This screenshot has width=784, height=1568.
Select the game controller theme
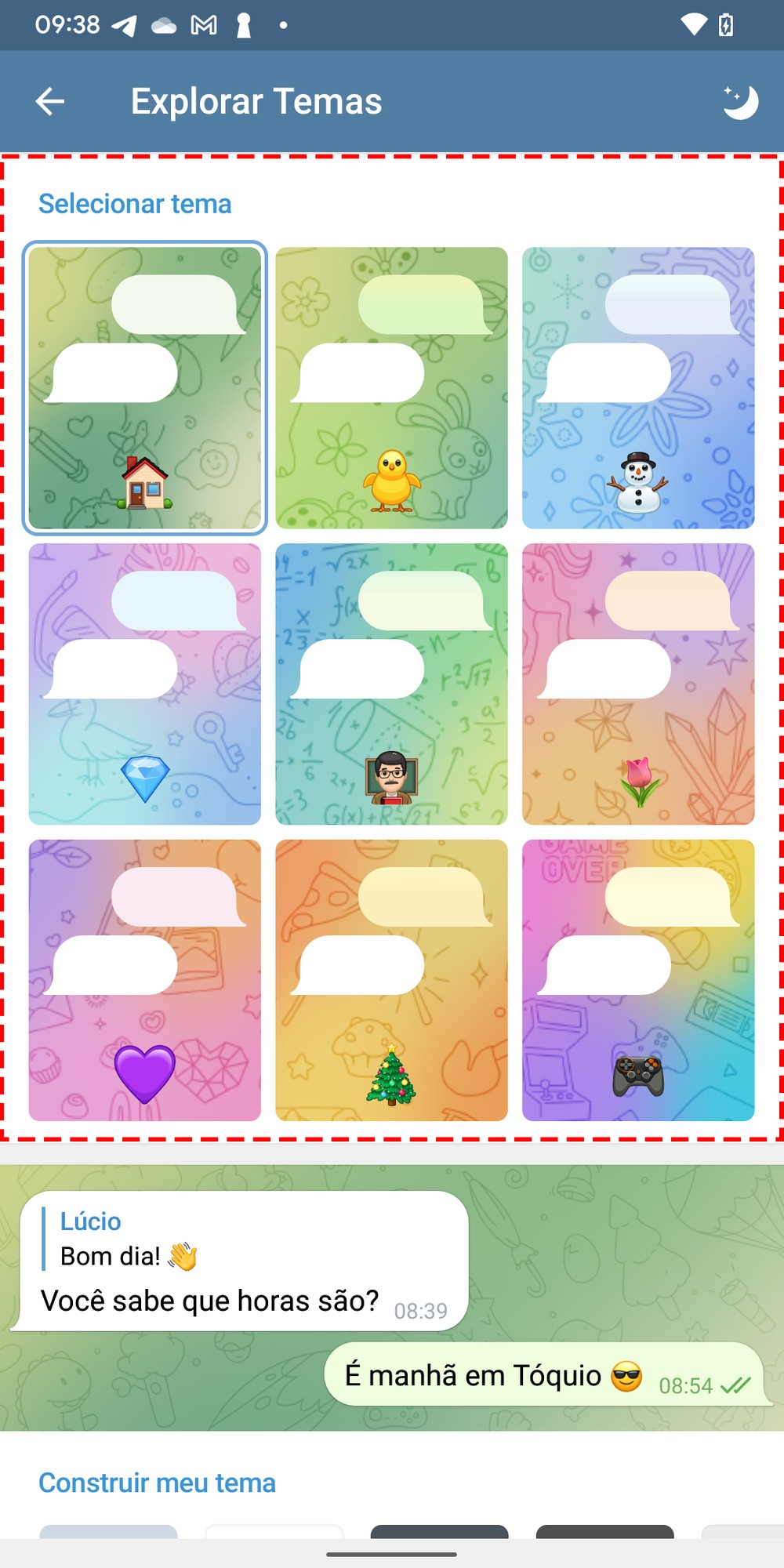click(x=638, y=980)
